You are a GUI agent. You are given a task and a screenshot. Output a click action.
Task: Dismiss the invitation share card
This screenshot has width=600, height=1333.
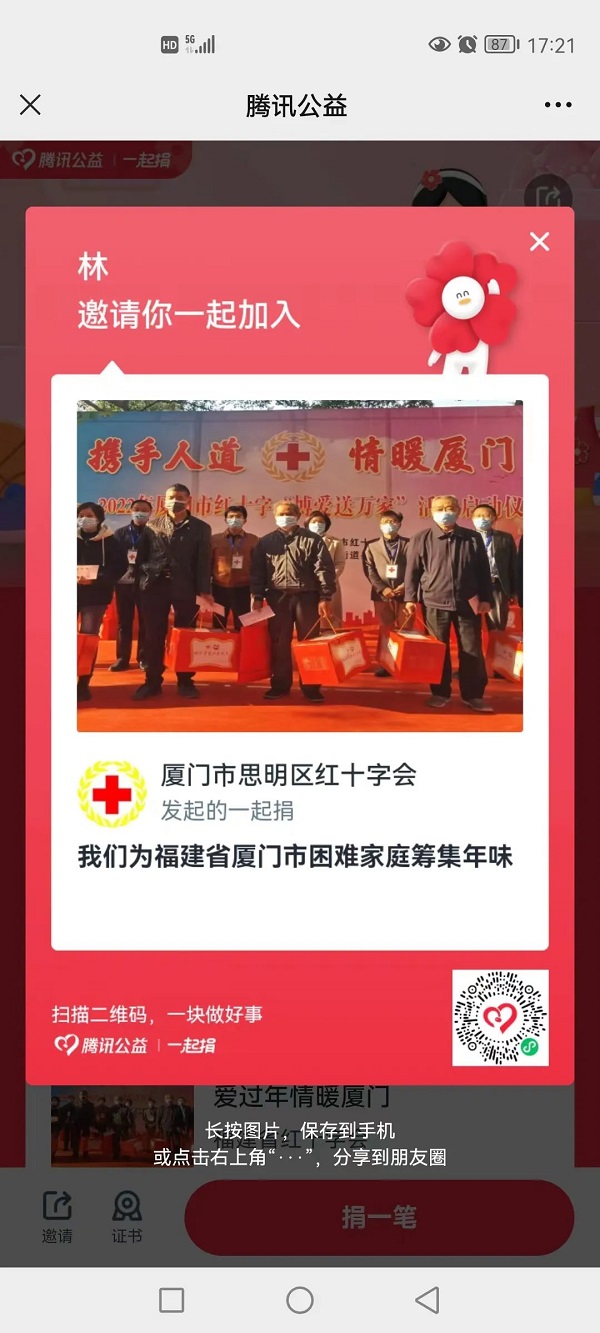pos(539,242)
